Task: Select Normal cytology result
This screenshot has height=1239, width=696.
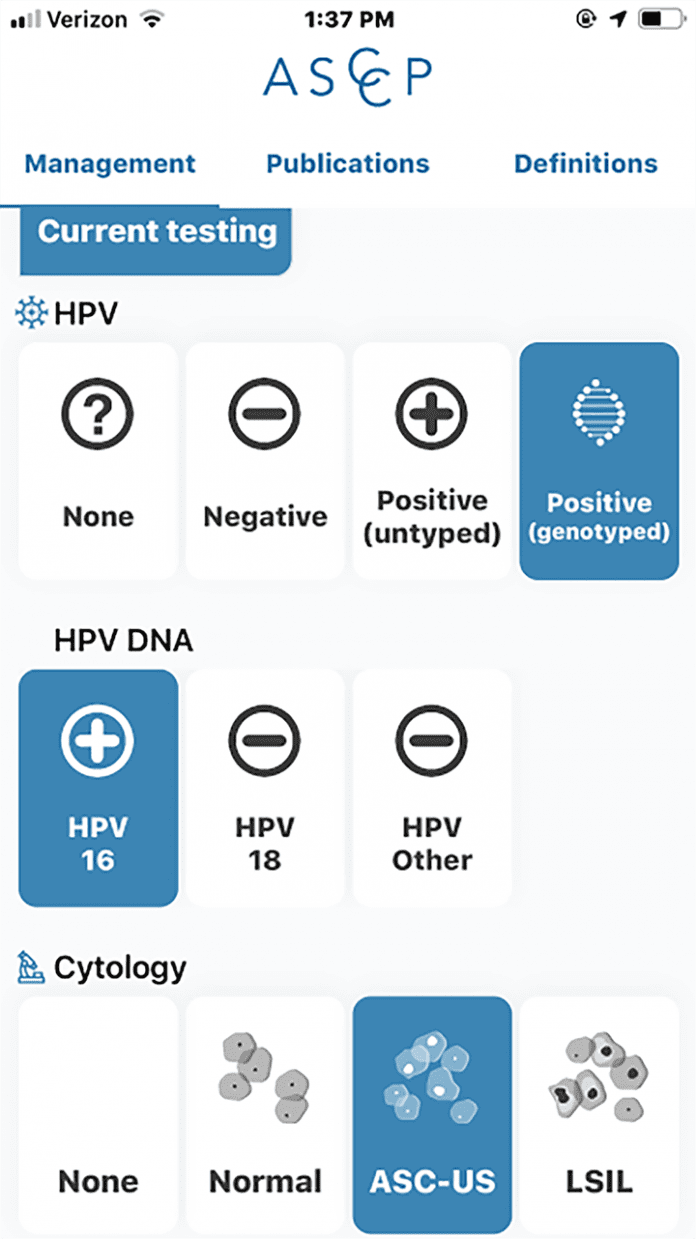Action: coord(265,1114)
